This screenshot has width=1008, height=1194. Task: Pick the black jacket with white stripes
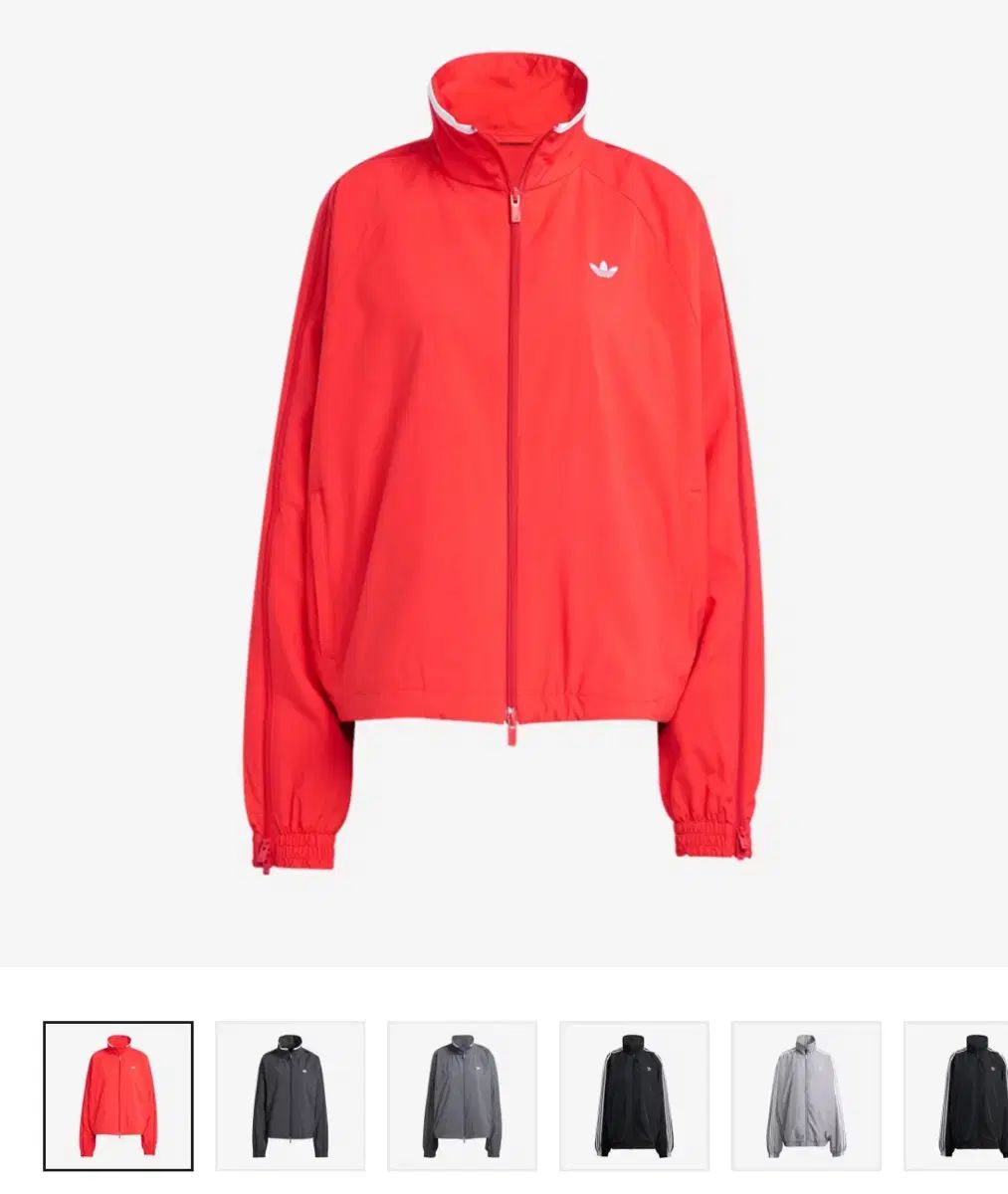pyautogui.click(x=634, y=1095)
